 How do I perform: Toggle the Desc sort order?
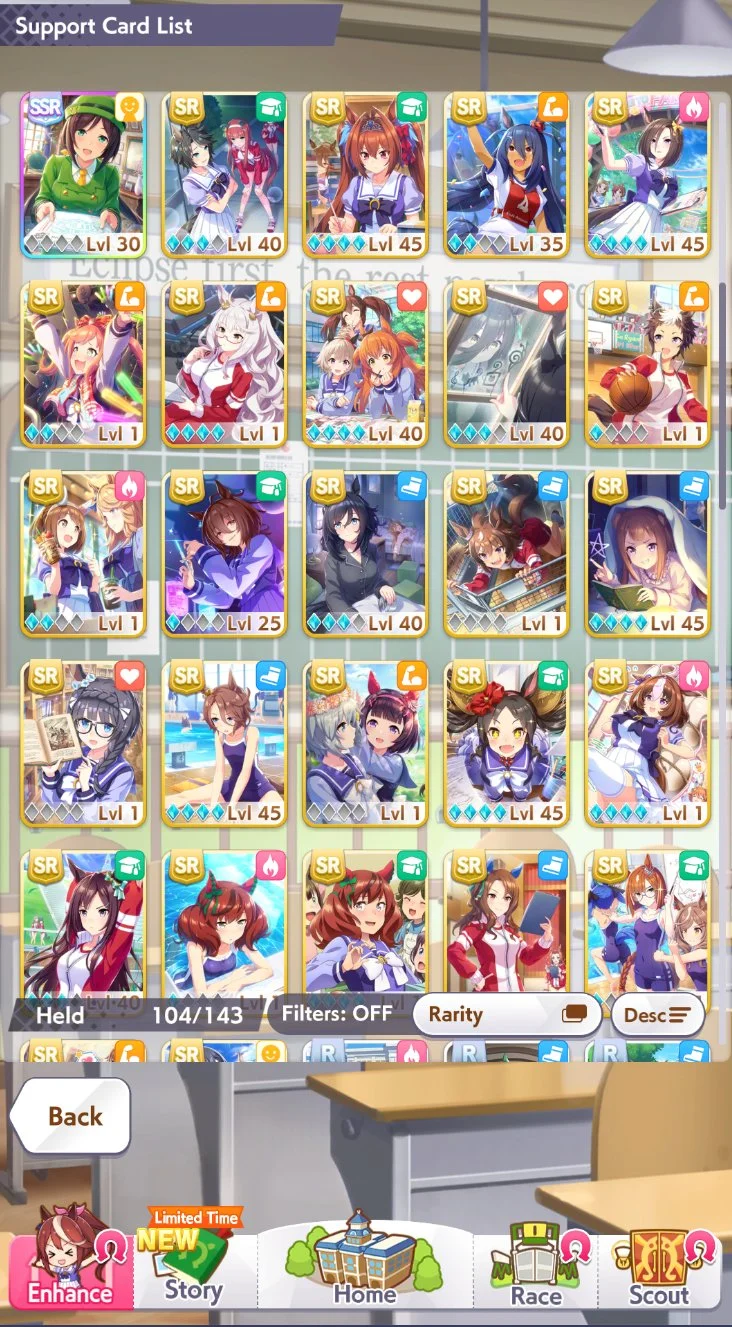coord(657,1015)
